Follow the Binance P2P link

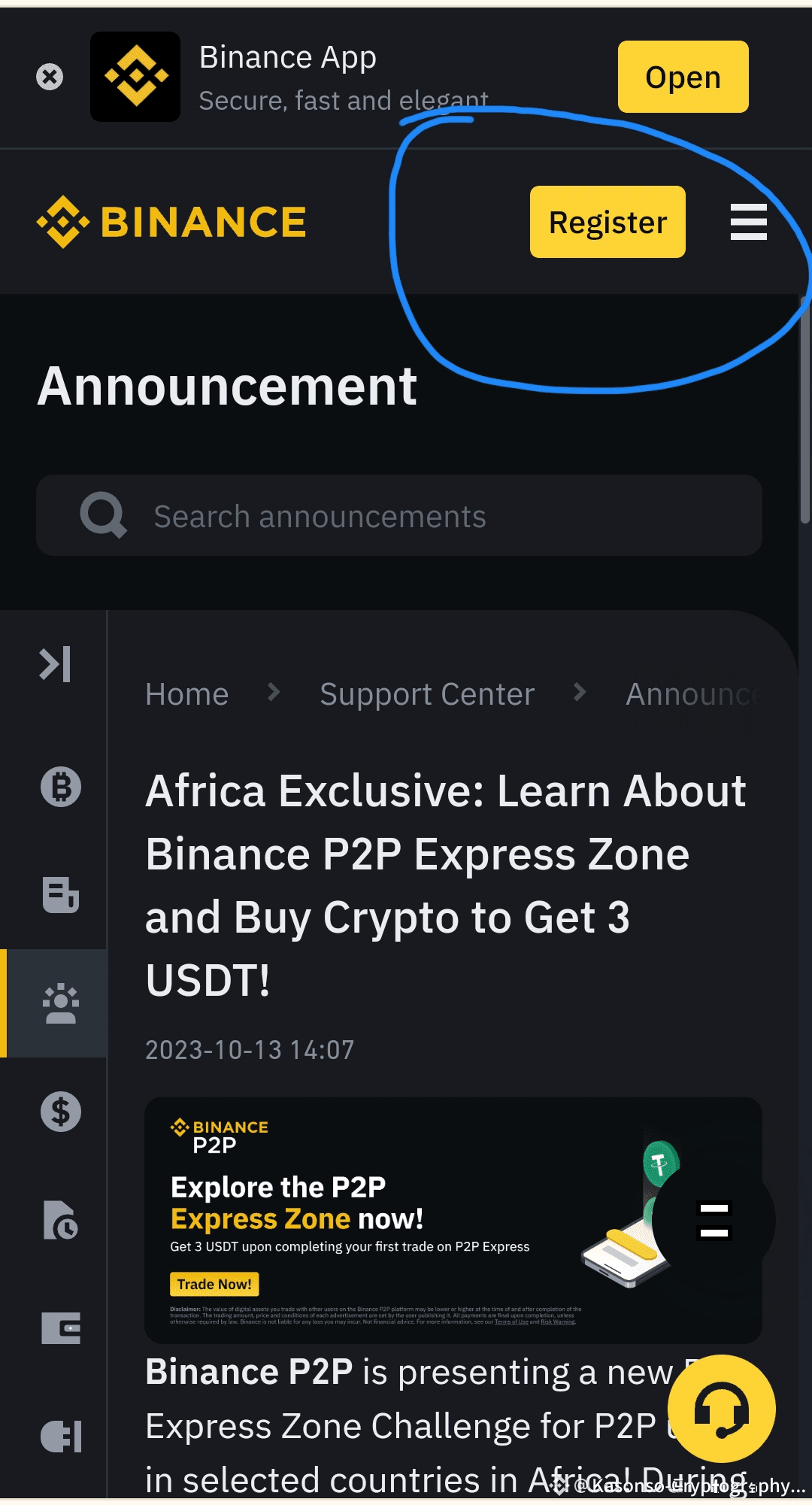click(x=249, y=1373)
